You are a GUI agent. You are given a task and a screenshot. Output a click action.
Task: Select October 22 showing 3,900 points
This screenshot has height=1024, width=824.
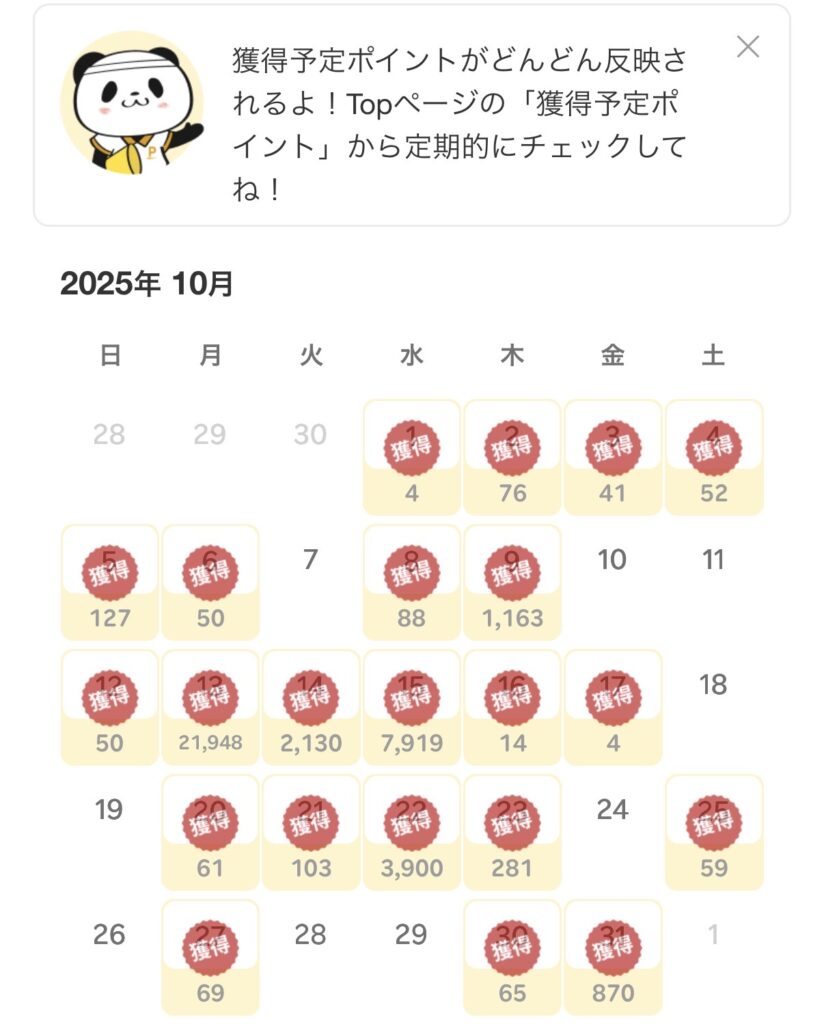click(x=411, y=832)
